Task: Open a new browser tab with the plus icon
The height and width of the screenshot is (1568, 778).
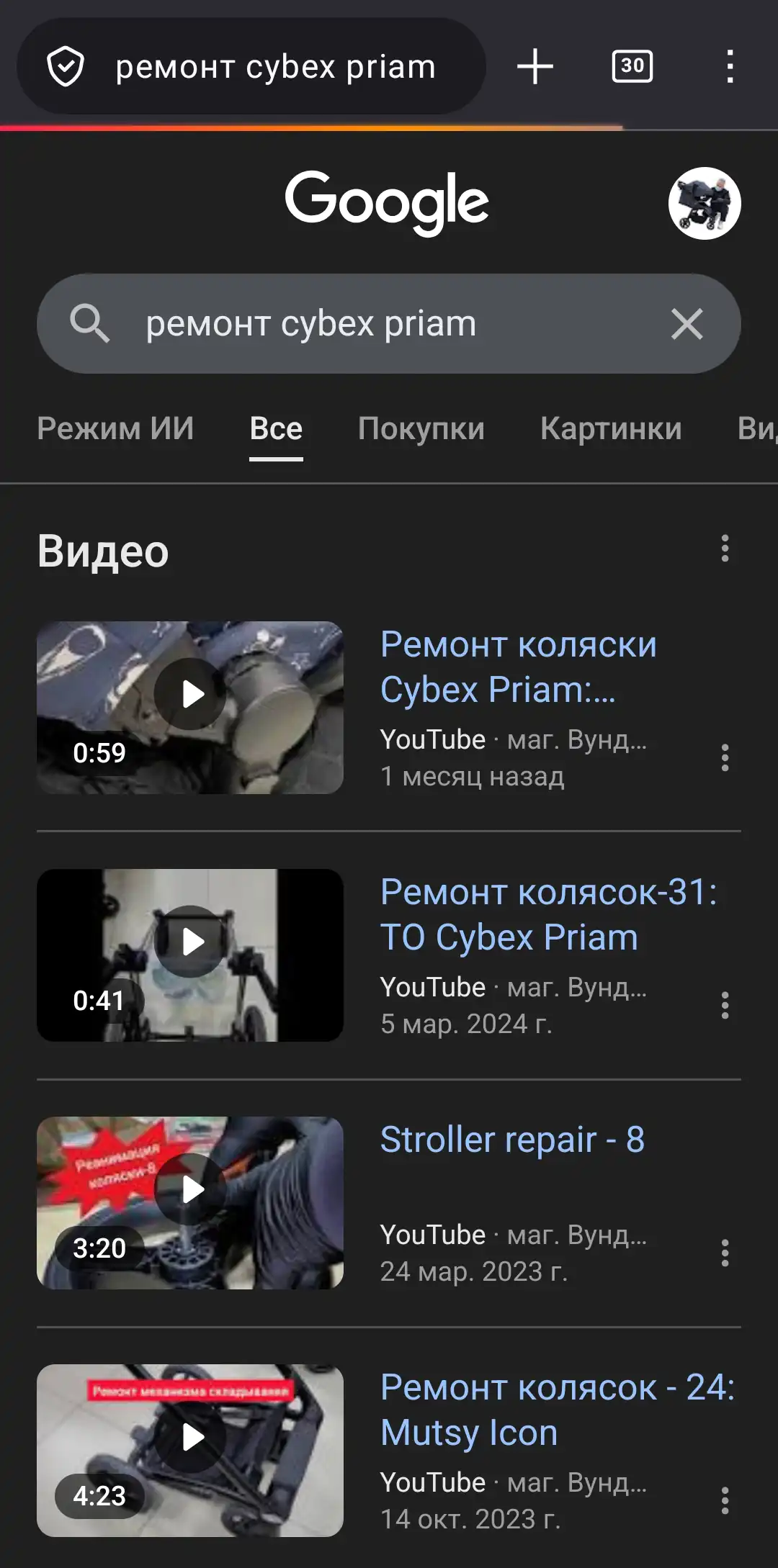Action: [x=536, y=66]
